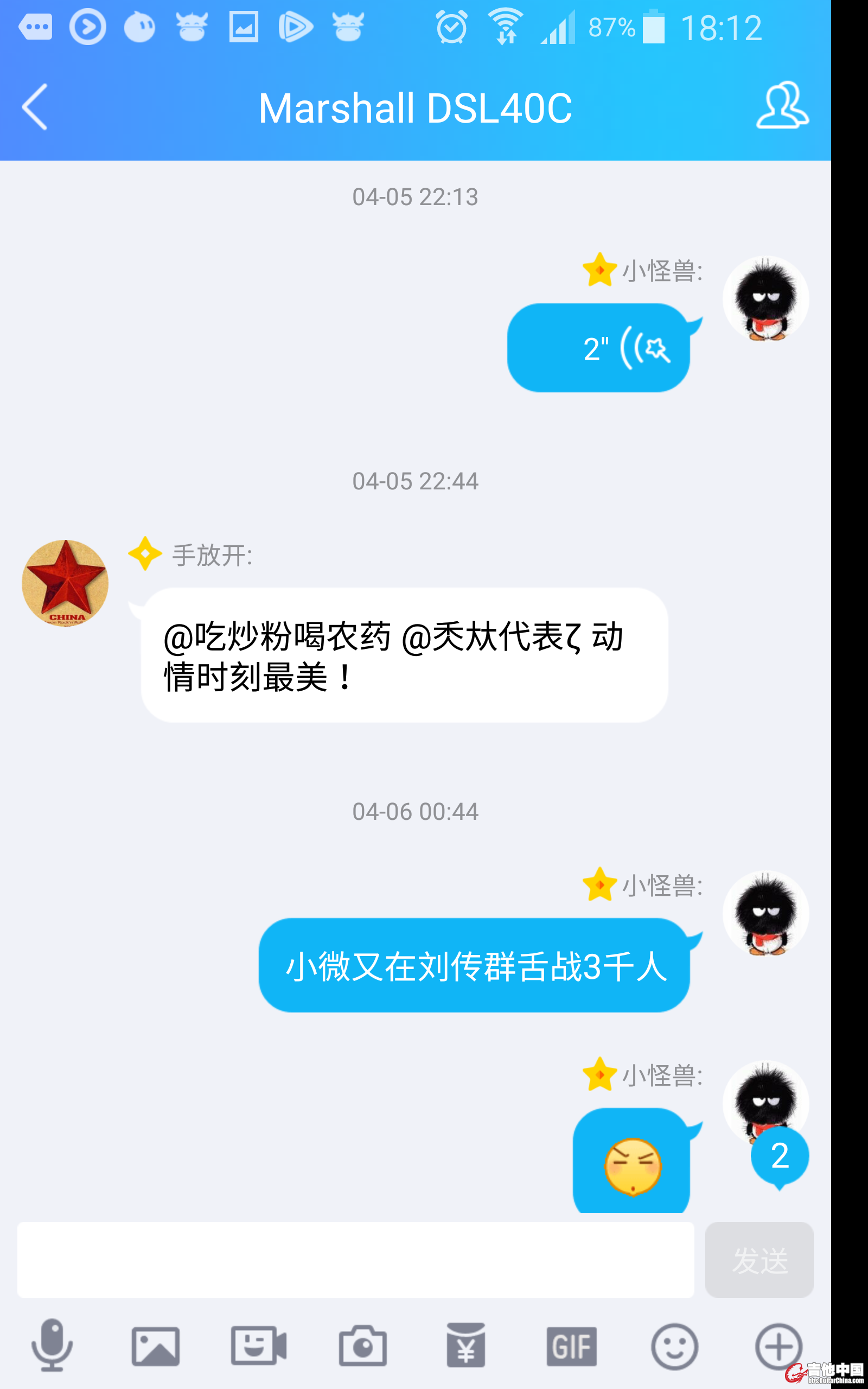Open the emoji smiley panel
Screen dimensions: 868x1389
click(674, 1346)
